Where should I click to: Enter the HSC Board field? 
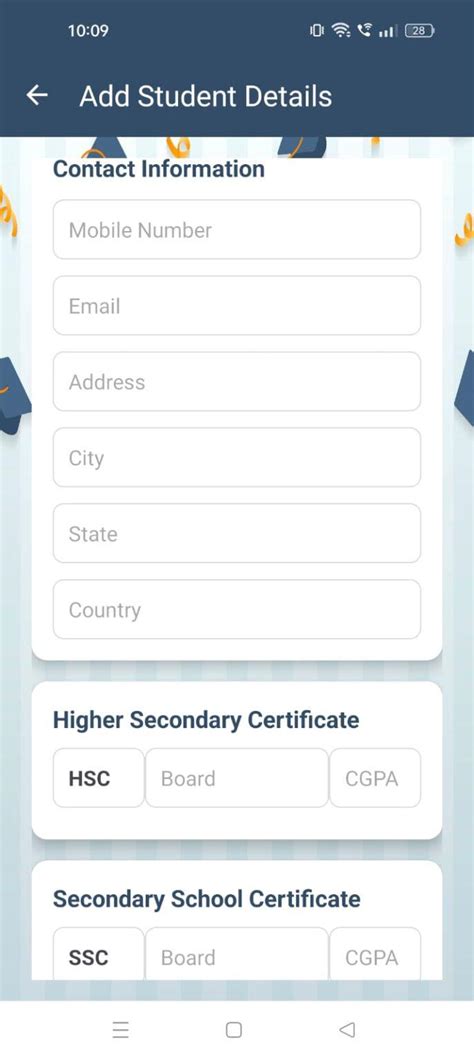237,778
